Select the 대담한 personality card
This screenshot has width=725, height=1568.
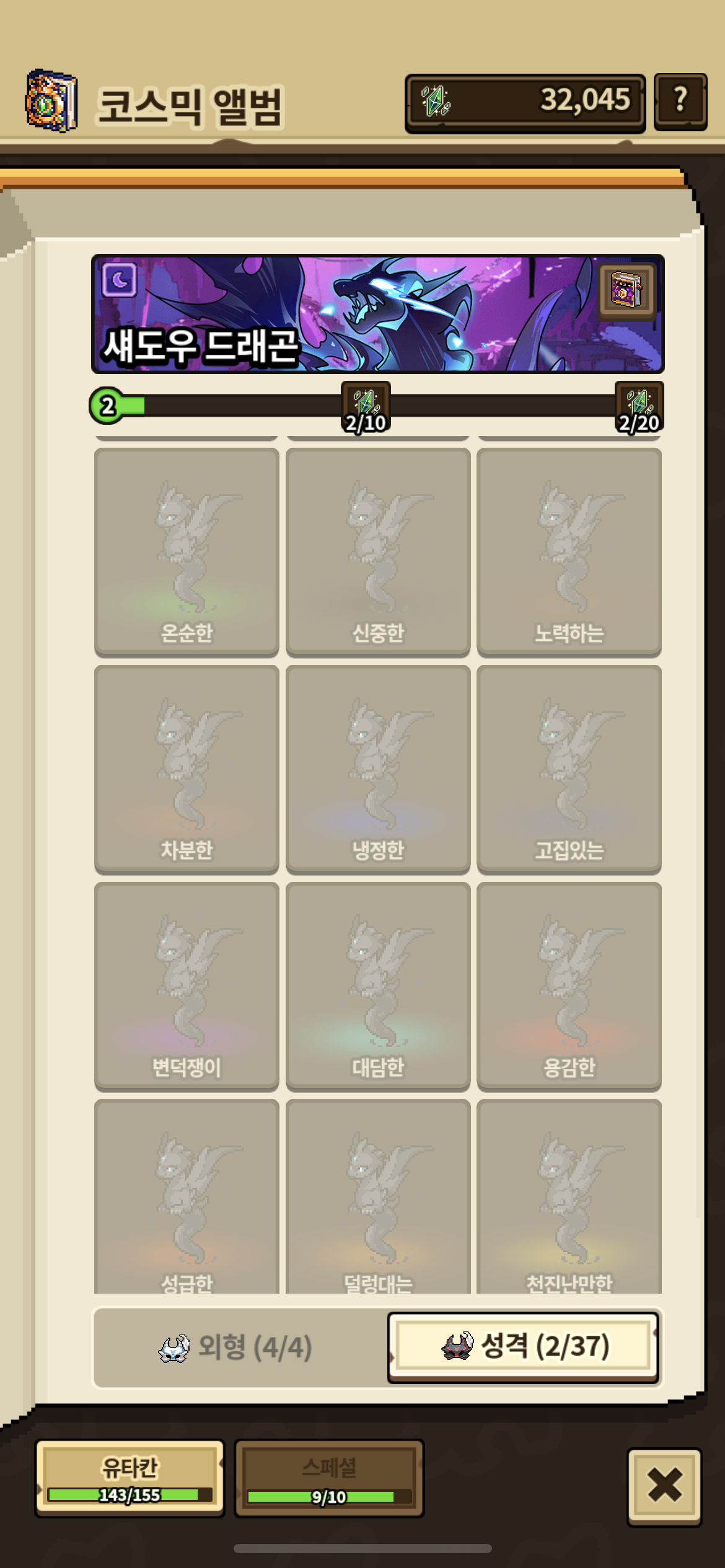[x=378, y=986]
